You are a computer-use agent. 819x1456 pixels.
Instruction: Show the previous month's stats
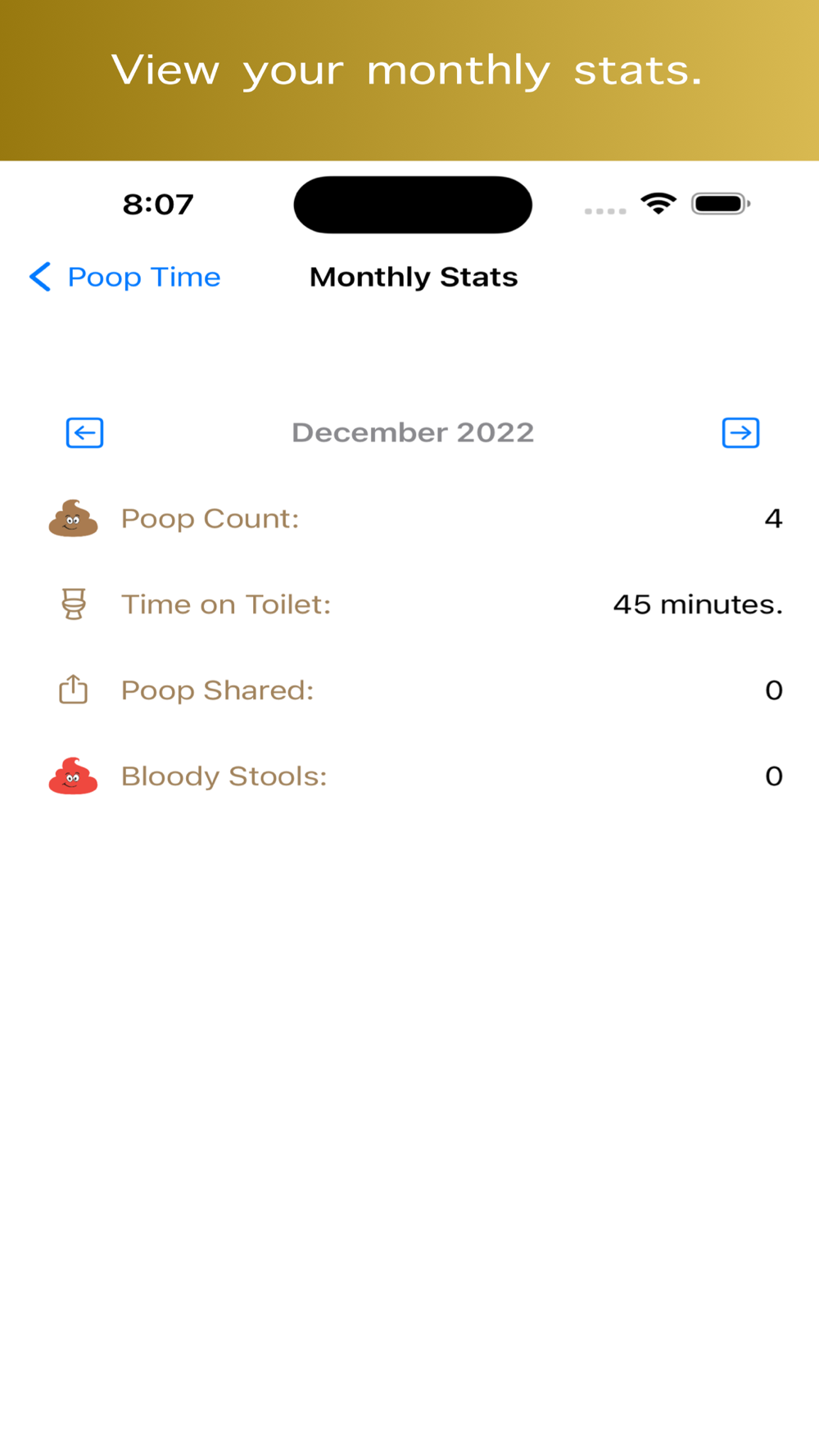pyautogui.click(x=84, y=432)
